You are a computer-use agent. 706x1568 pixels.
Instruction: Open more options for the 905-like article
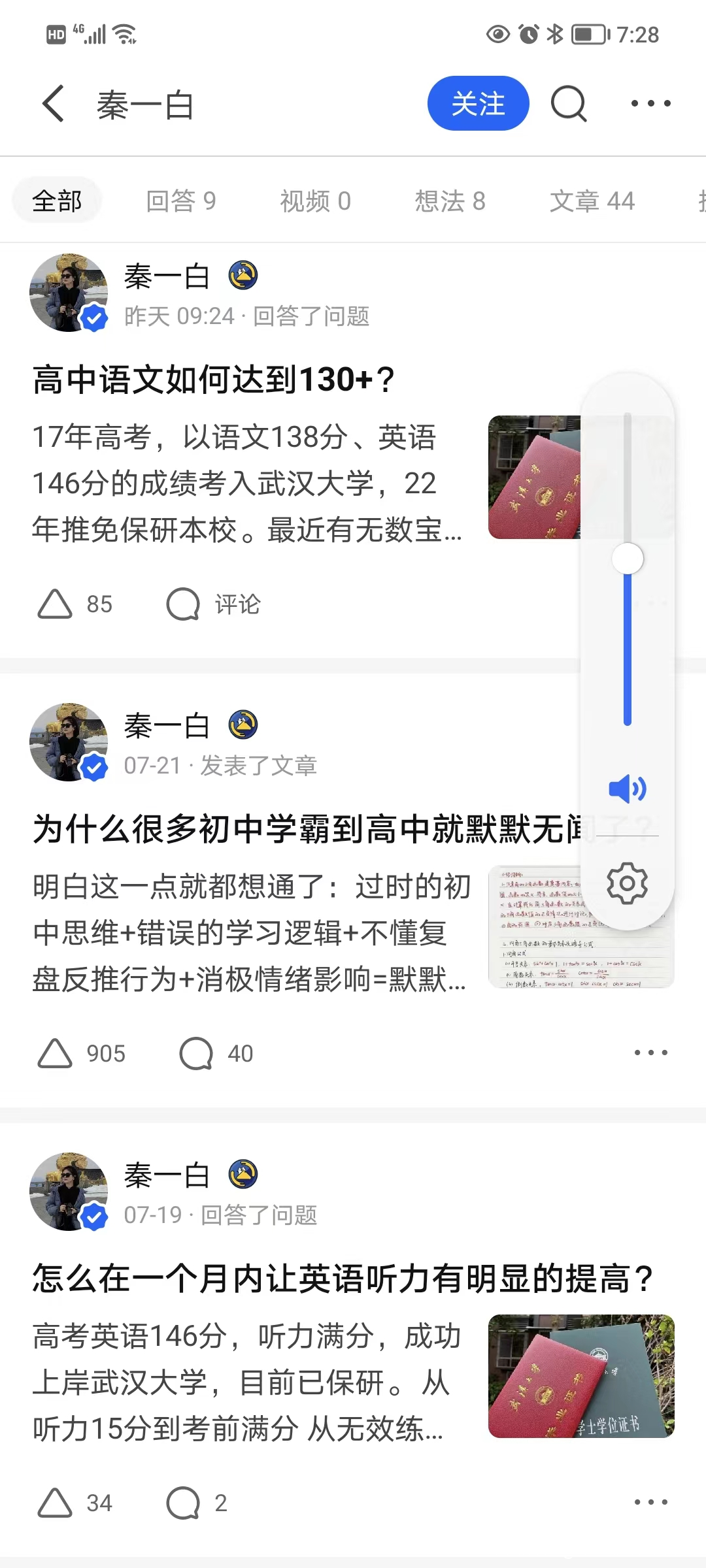(x=650, y=1053)
